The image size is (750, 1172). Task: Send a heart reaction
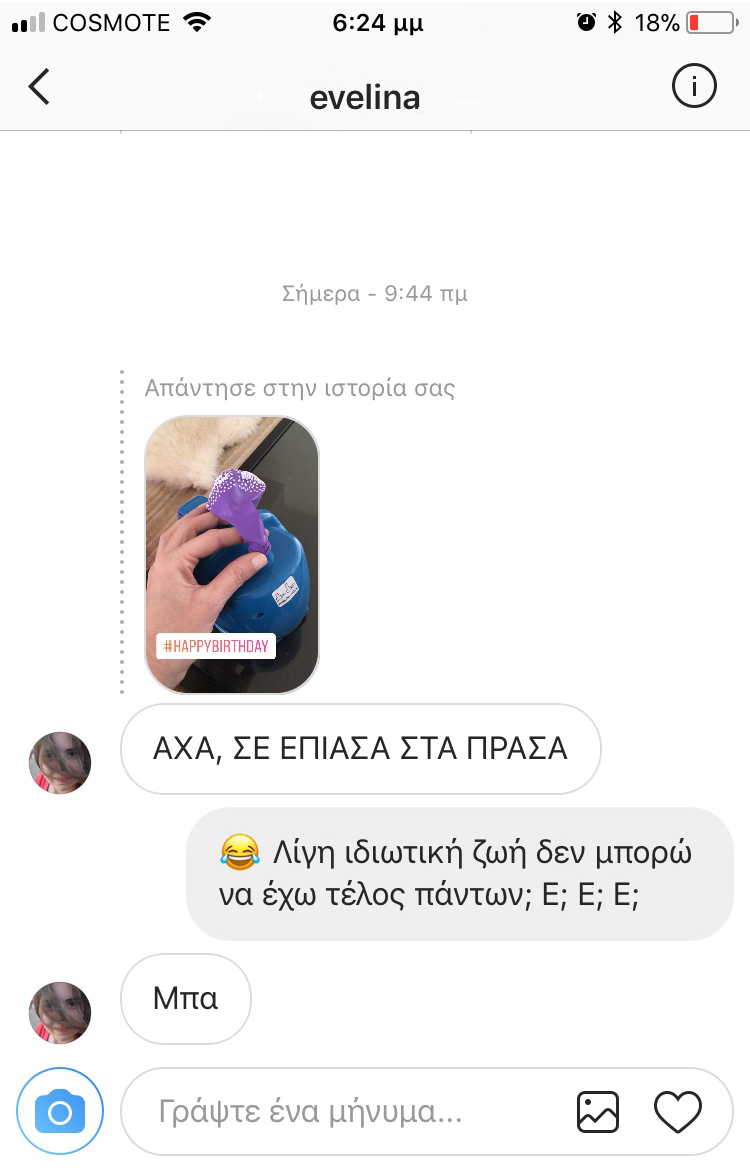pos(678,1112)
